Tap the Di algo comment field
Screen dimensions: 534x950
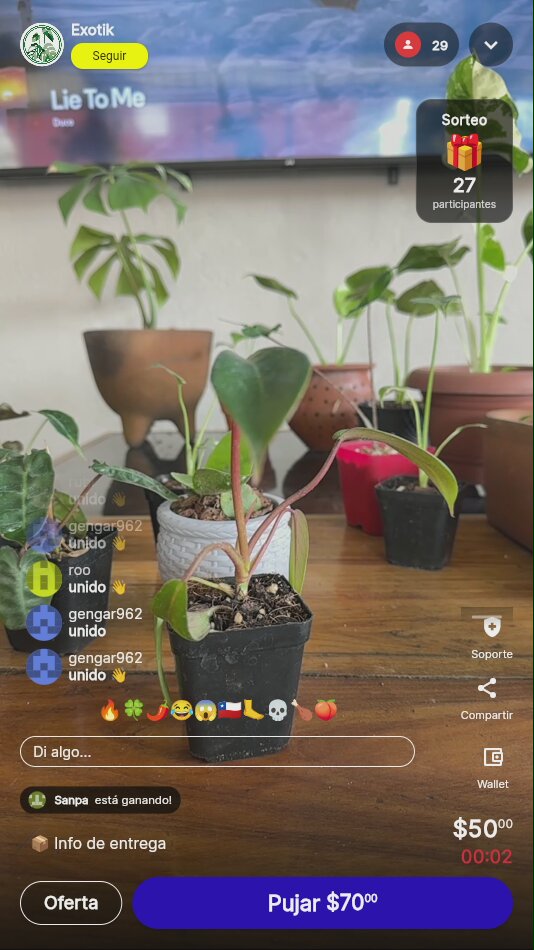point(217,752)
